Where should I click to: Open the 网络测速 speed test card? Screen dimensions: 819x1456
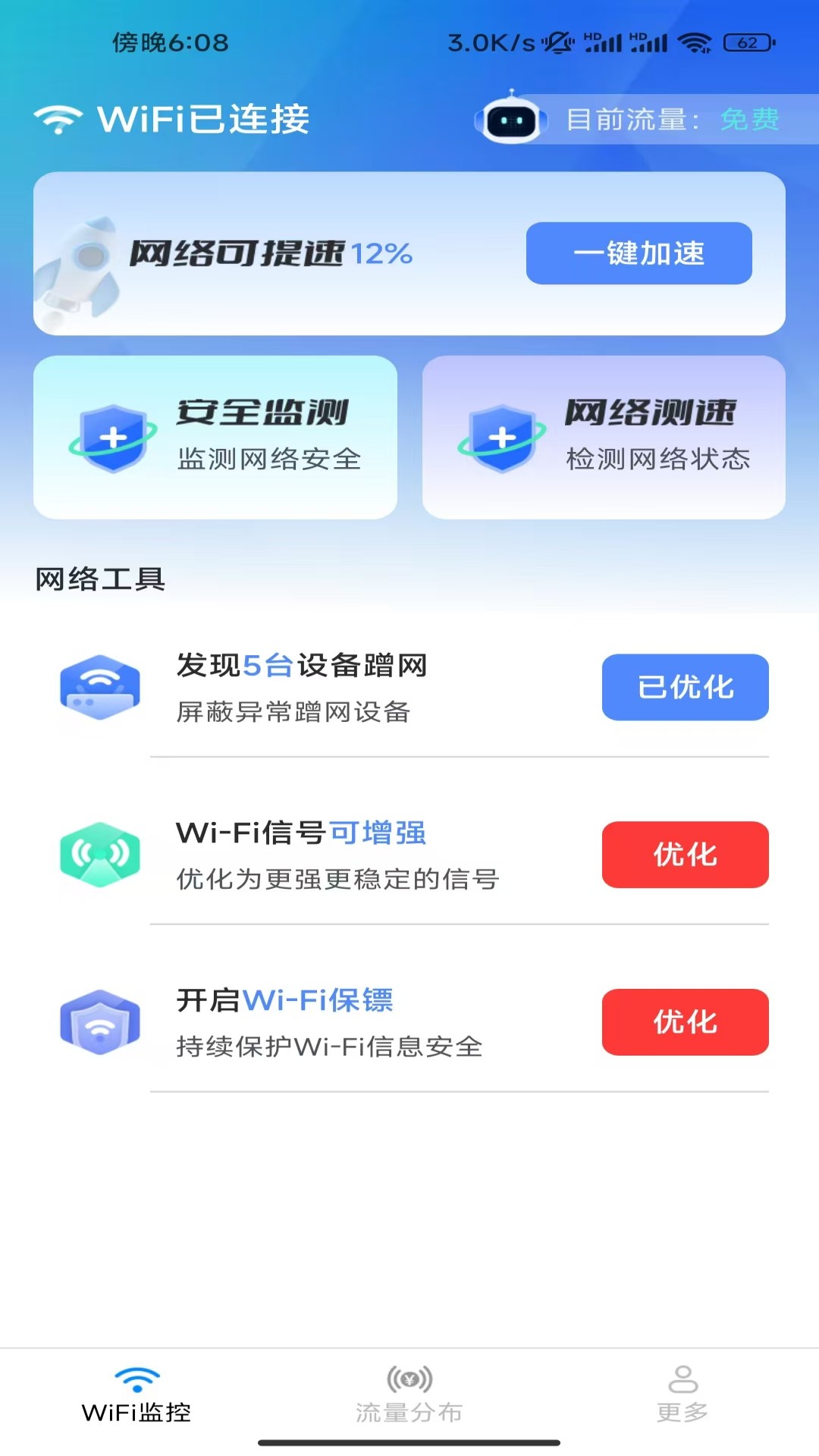(x=604, y=438)
